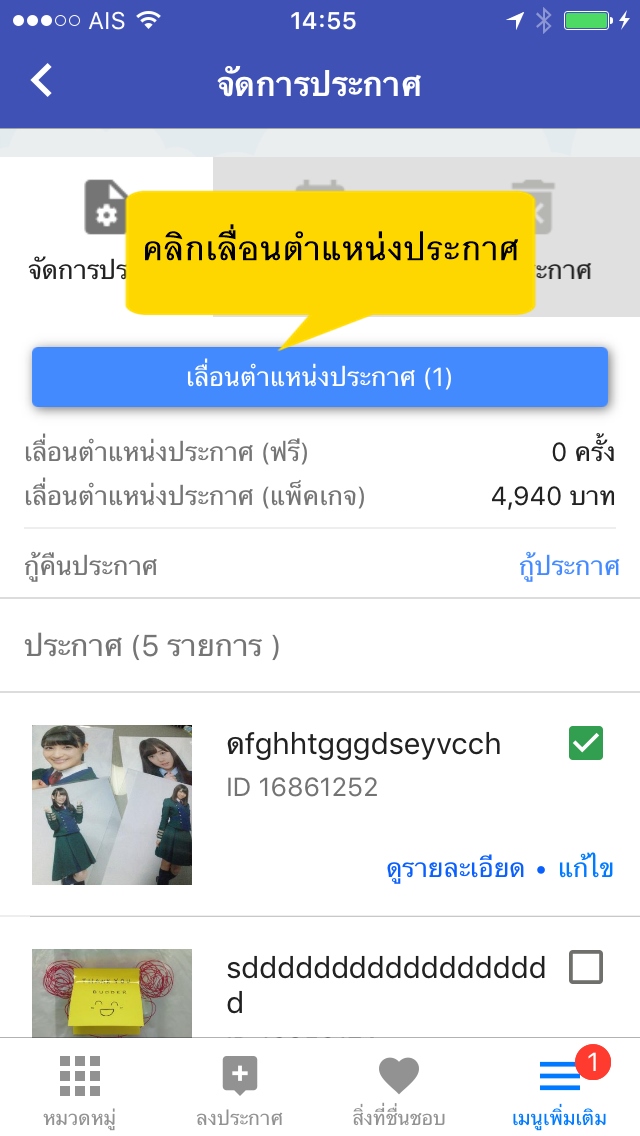View details via ดูรายละเอียด link
This screenshot has height=1136, width=640.
(455, 868)
